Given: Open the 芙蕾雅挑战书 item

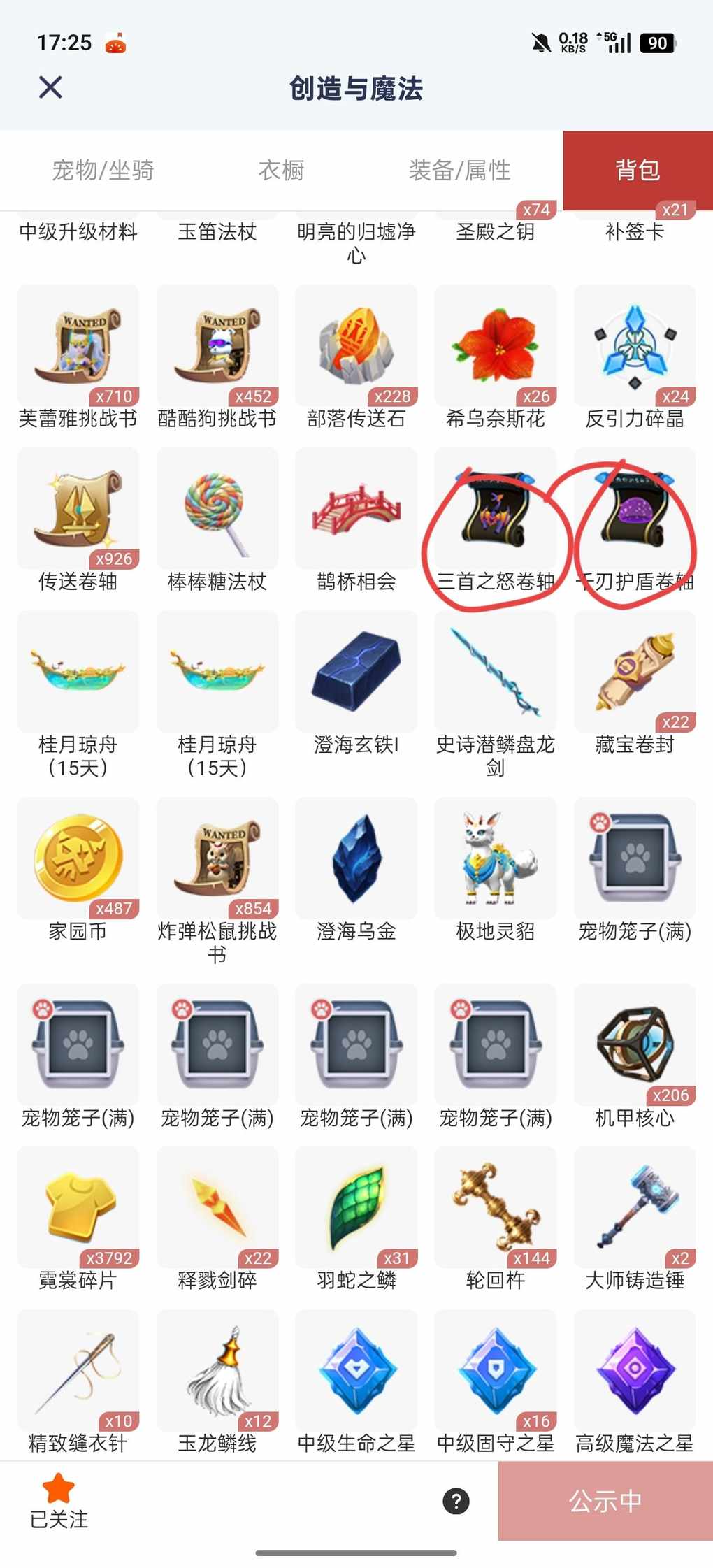Looking at the screenshot, I should click(x=78, y=347).
